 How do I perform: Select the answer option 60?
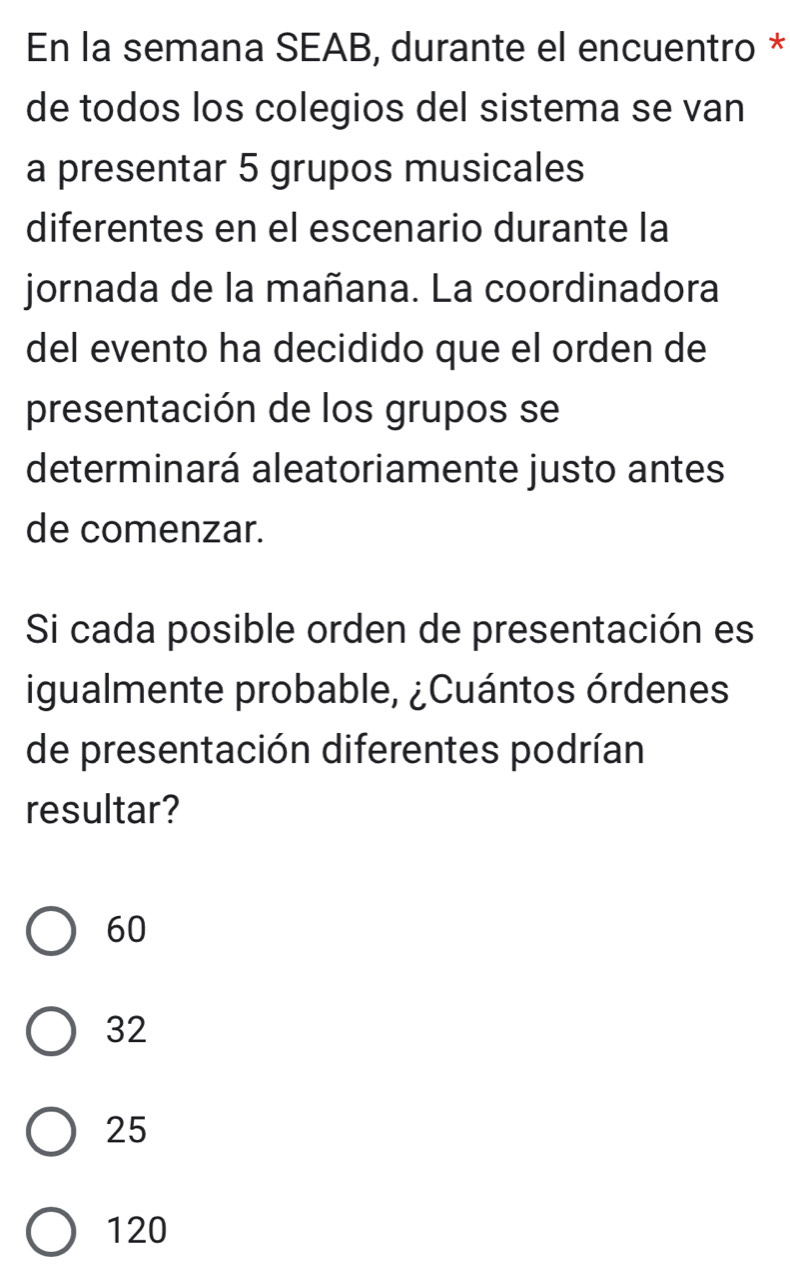(x=53, y=931)
